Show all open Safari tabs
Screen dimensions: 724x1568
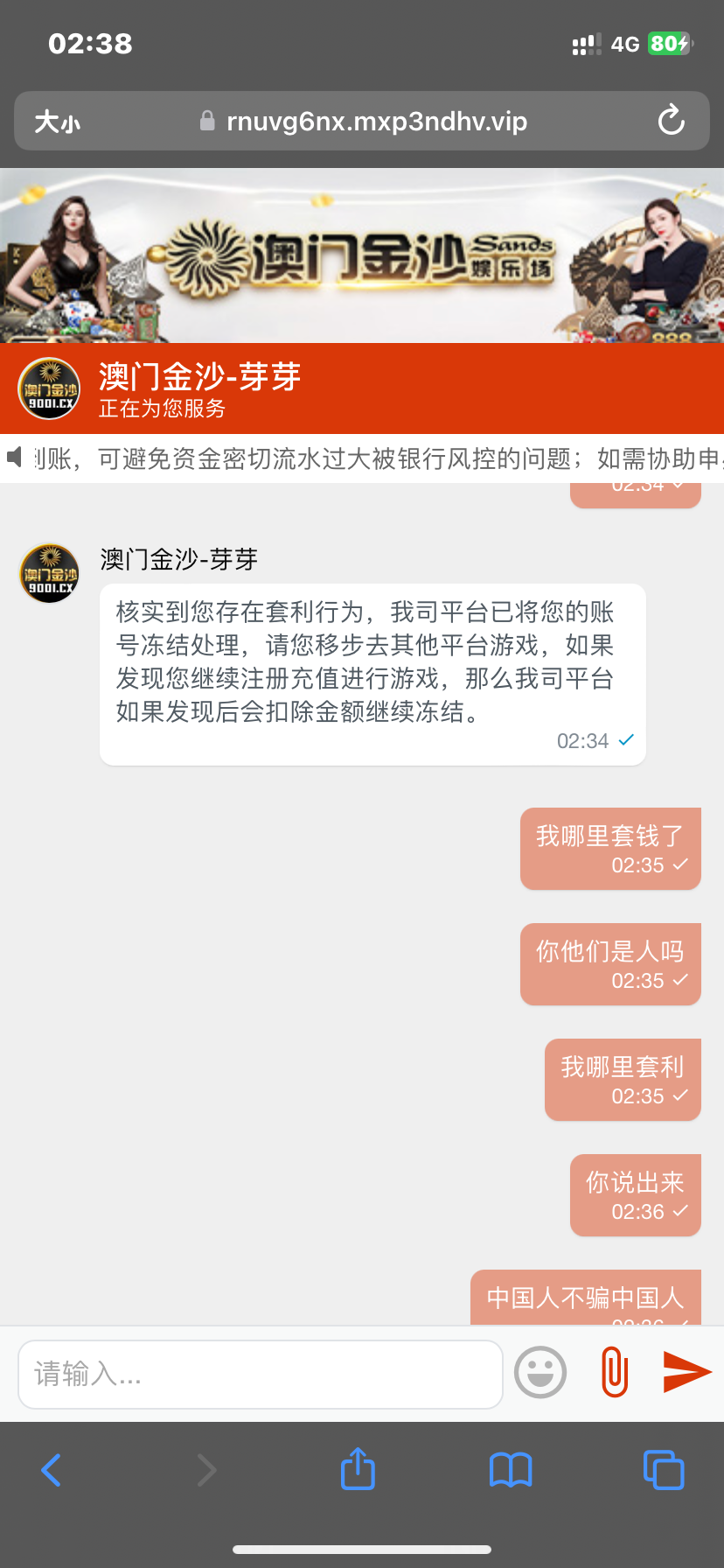click(664, 1470)
